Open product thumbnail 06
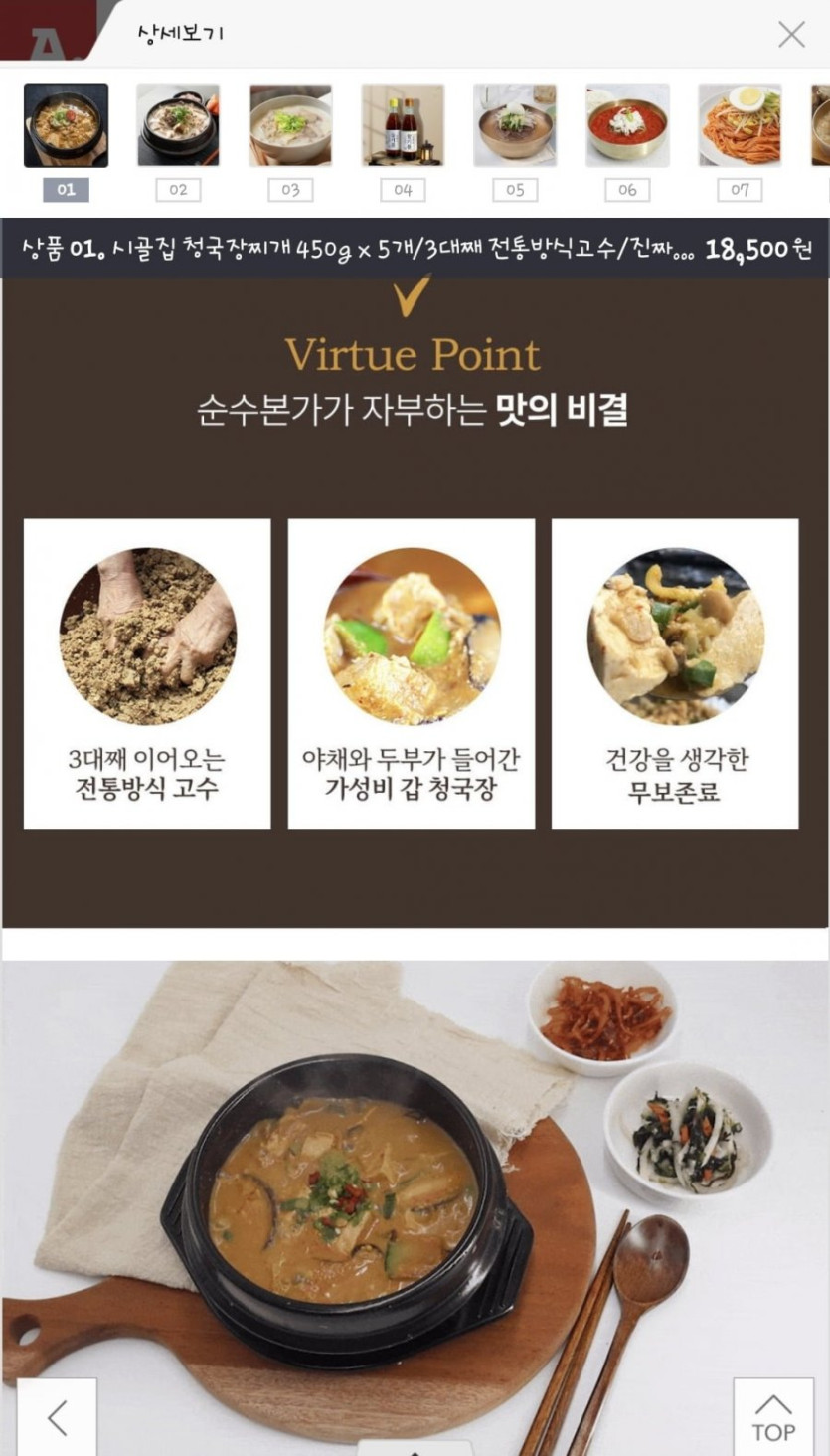The height and width of the screenshot is (1456, 830). 627,125
